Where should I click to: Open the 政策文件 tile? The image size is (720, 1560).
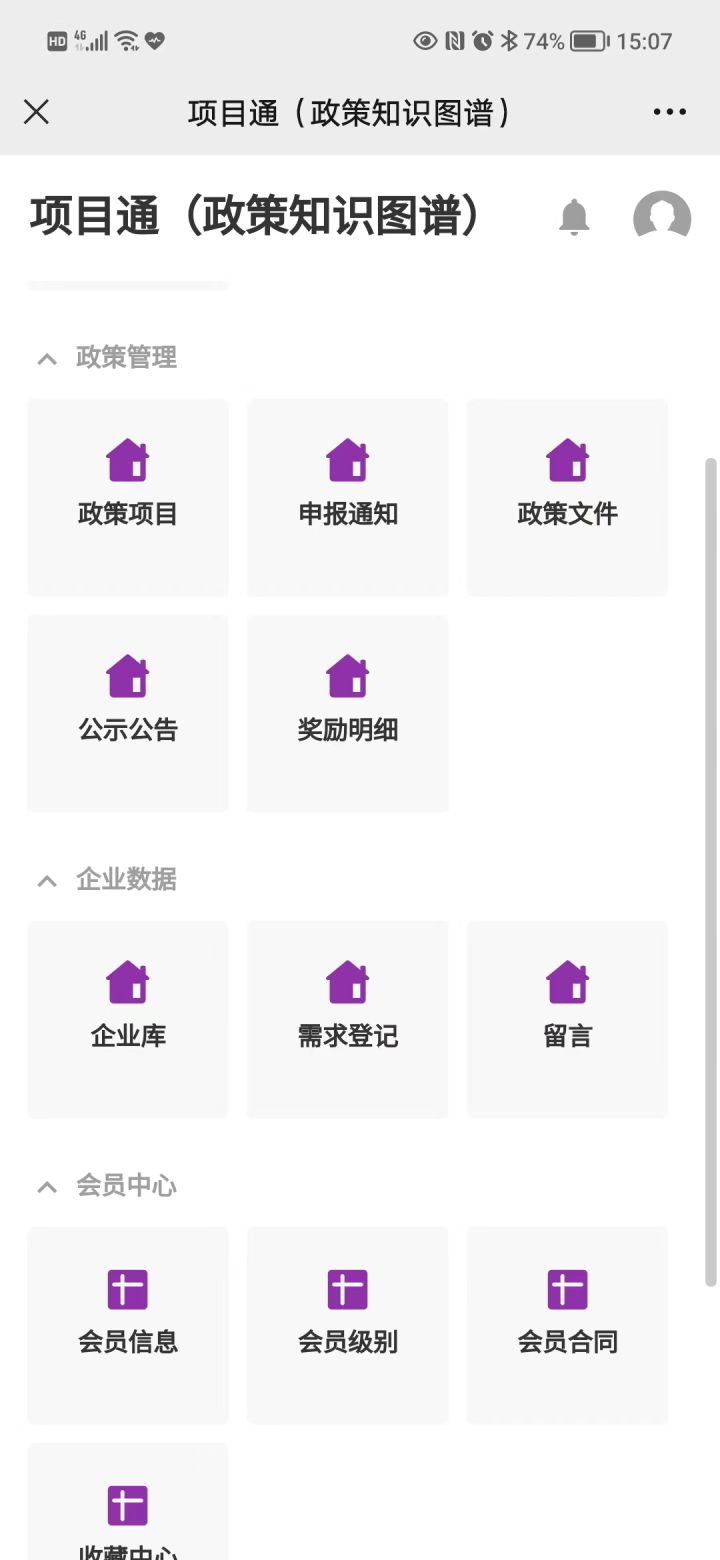pos(567,498)
